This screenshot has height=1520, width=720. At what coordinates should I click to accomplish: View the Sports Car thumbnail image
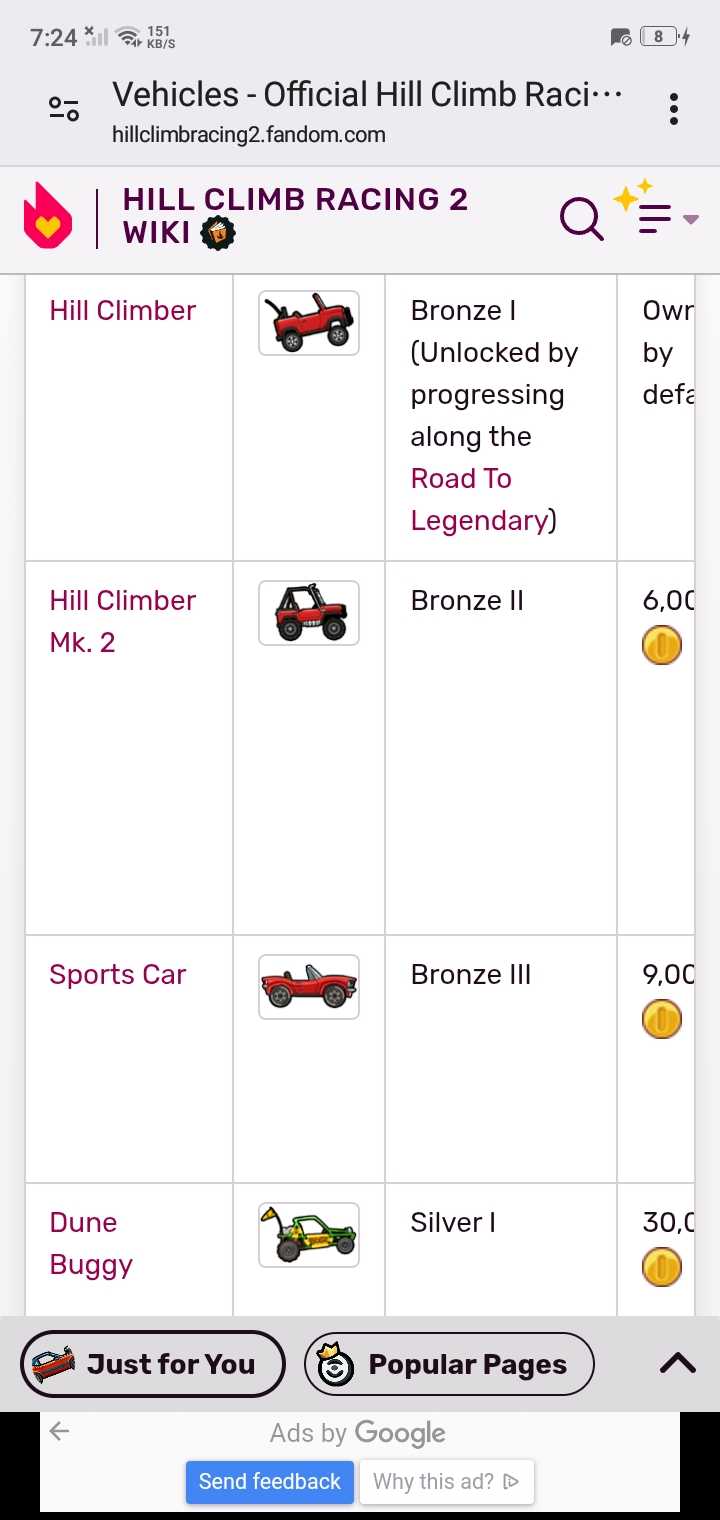pyautogui.click(x=309, y=987)
